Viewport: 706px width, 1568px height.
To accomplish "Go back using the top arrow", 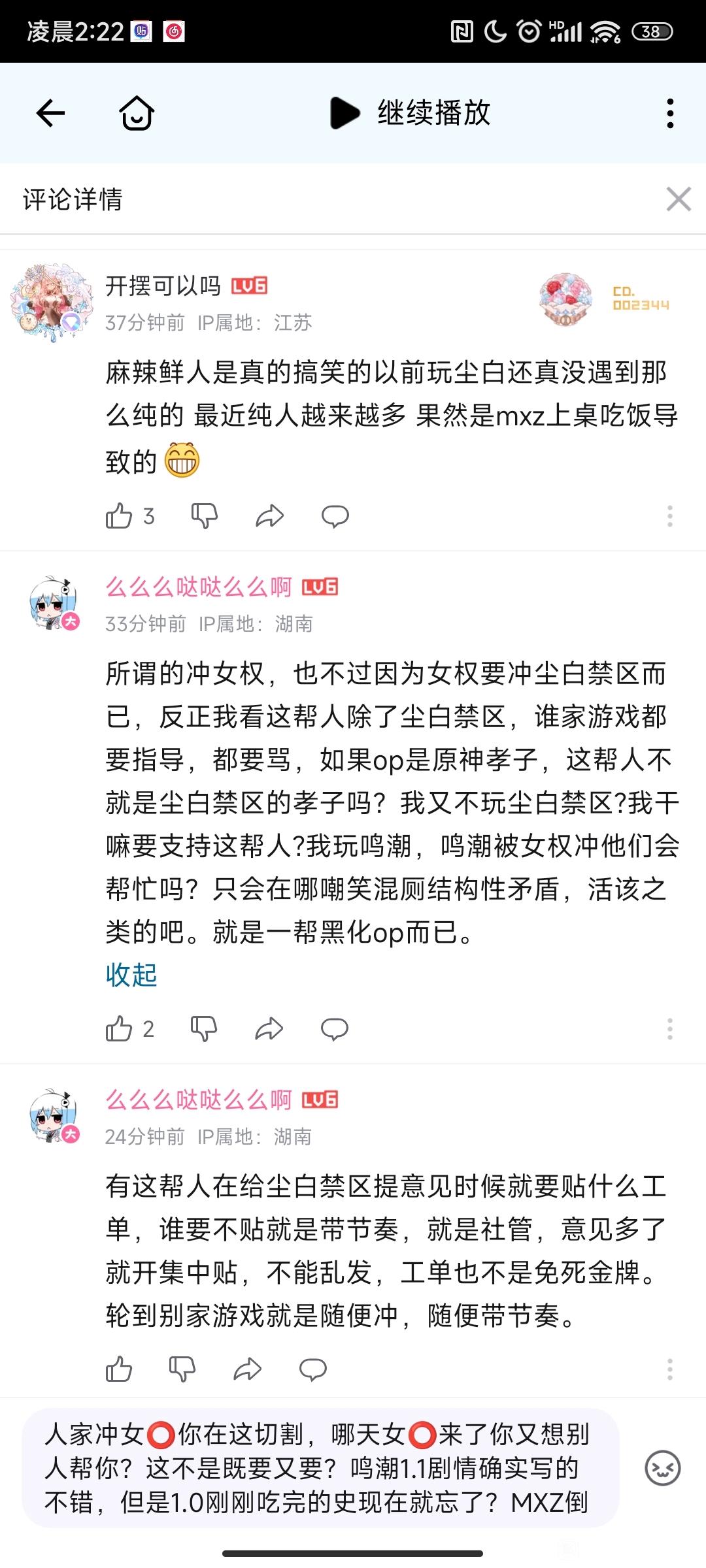I will click(x=50, y=113).
